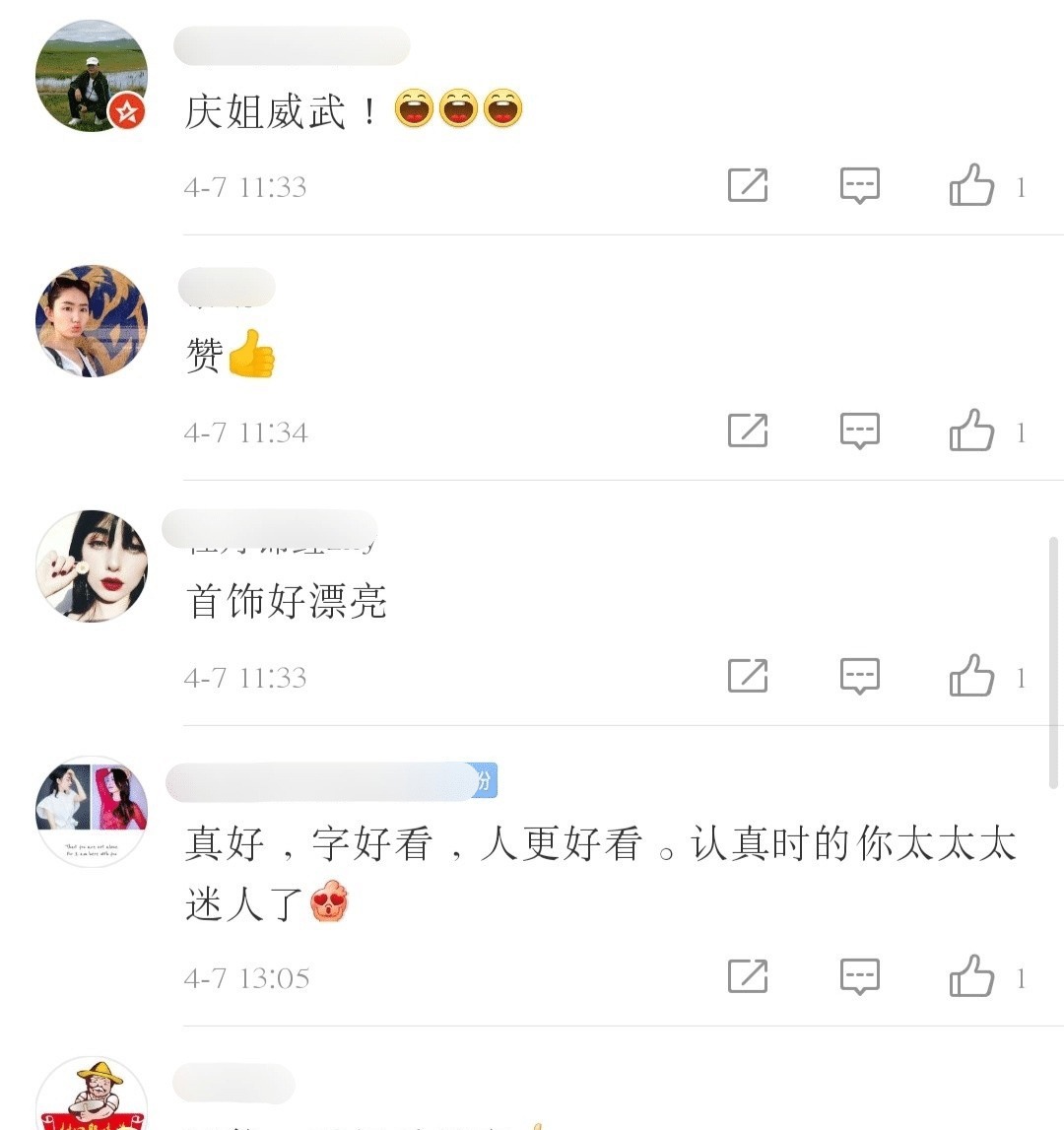Open reply box for the "赞" comment
The image size is (1064, 1130).
[859, 431]
